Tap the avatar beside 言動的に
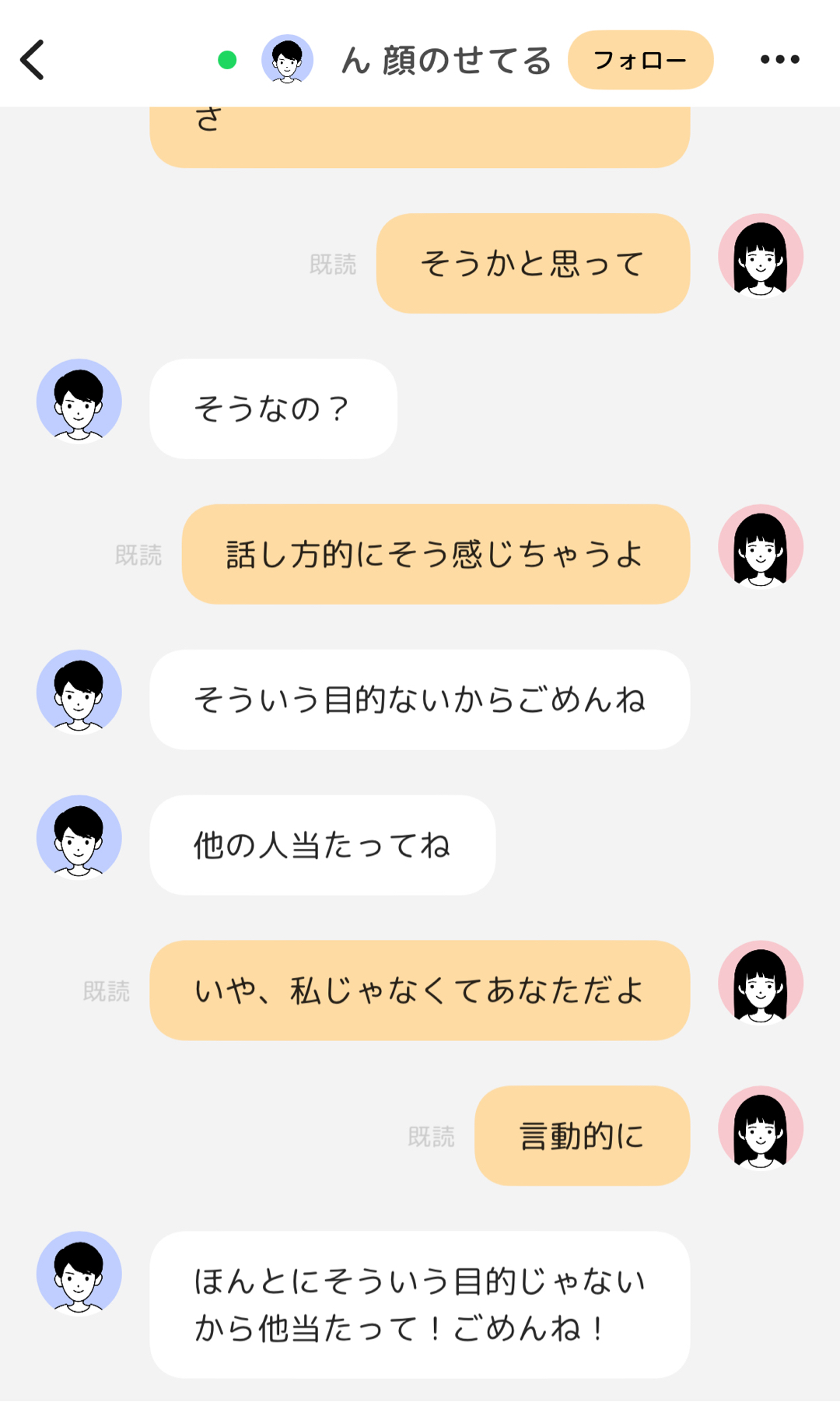 click(760, 1128)
